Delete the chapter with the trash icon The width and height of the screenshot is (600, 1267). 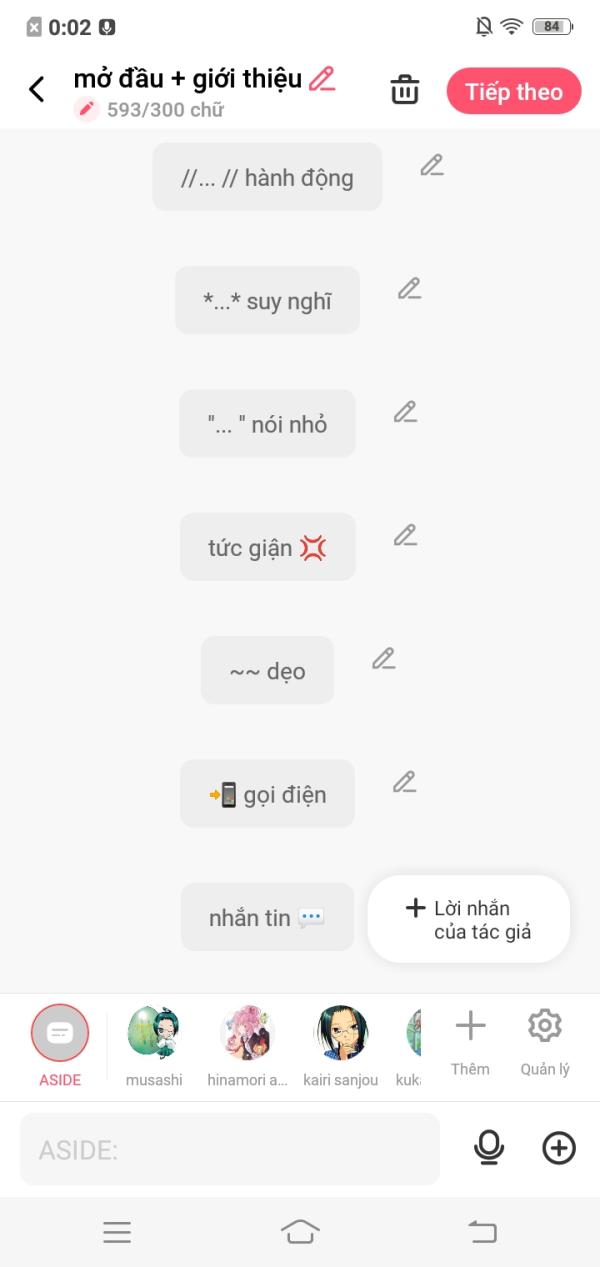pos(405,90)
